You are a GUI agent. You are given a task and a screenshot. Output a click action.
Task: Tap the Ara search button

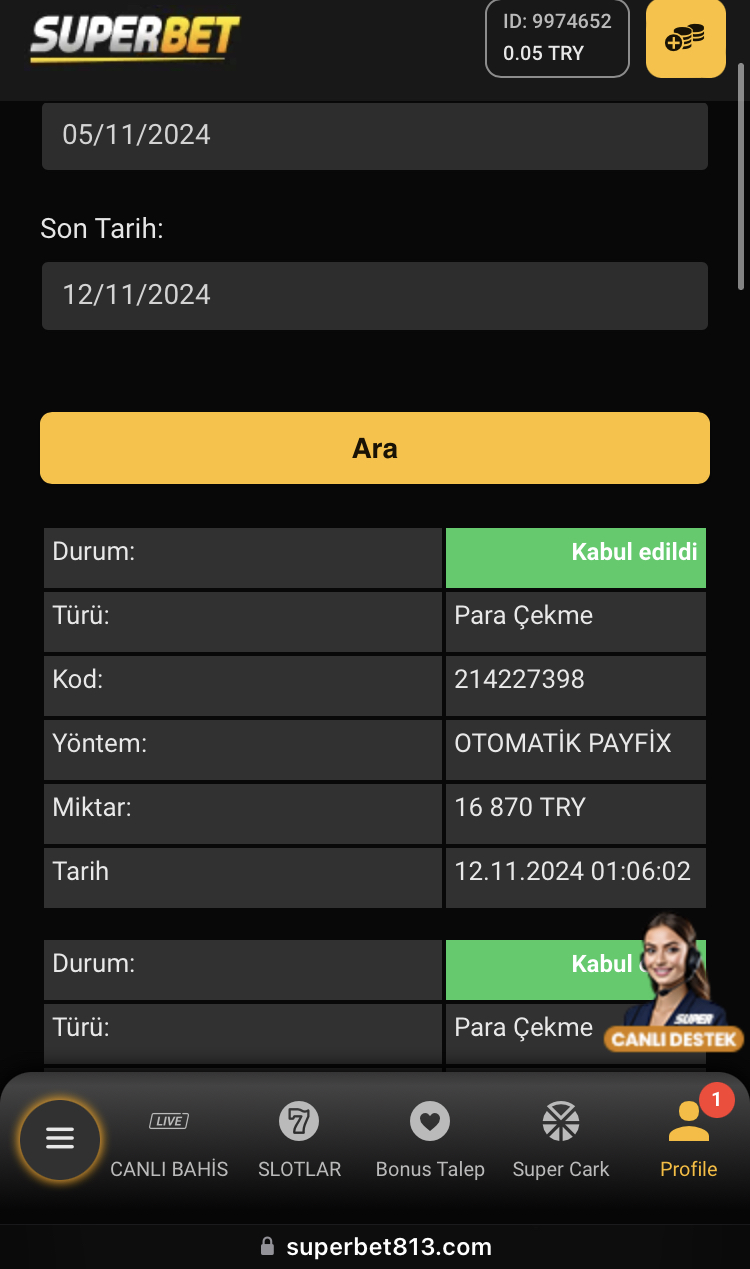pos(374,448)
